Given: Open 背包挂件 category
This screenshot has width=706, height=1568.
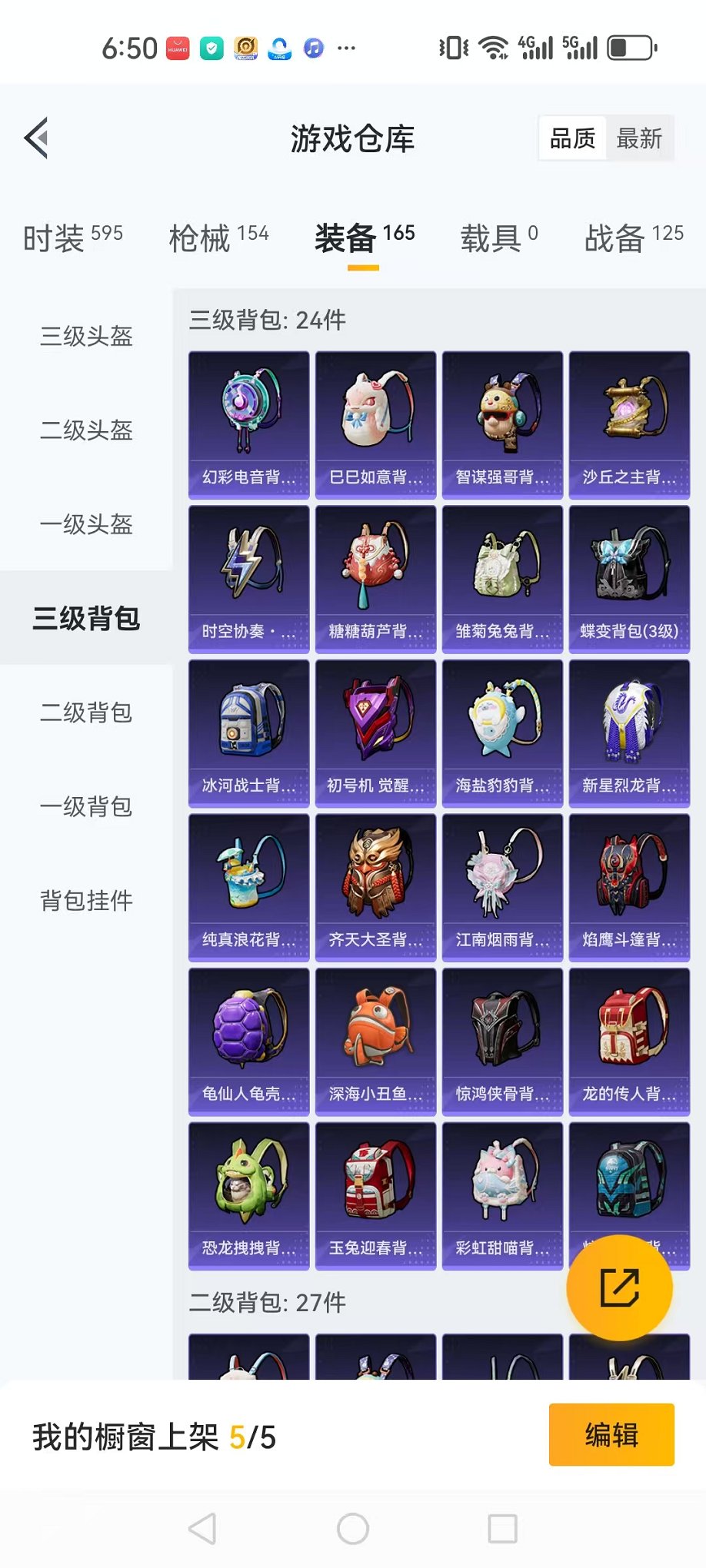Looking at the screenshot, I should click(x=86, y=900).
